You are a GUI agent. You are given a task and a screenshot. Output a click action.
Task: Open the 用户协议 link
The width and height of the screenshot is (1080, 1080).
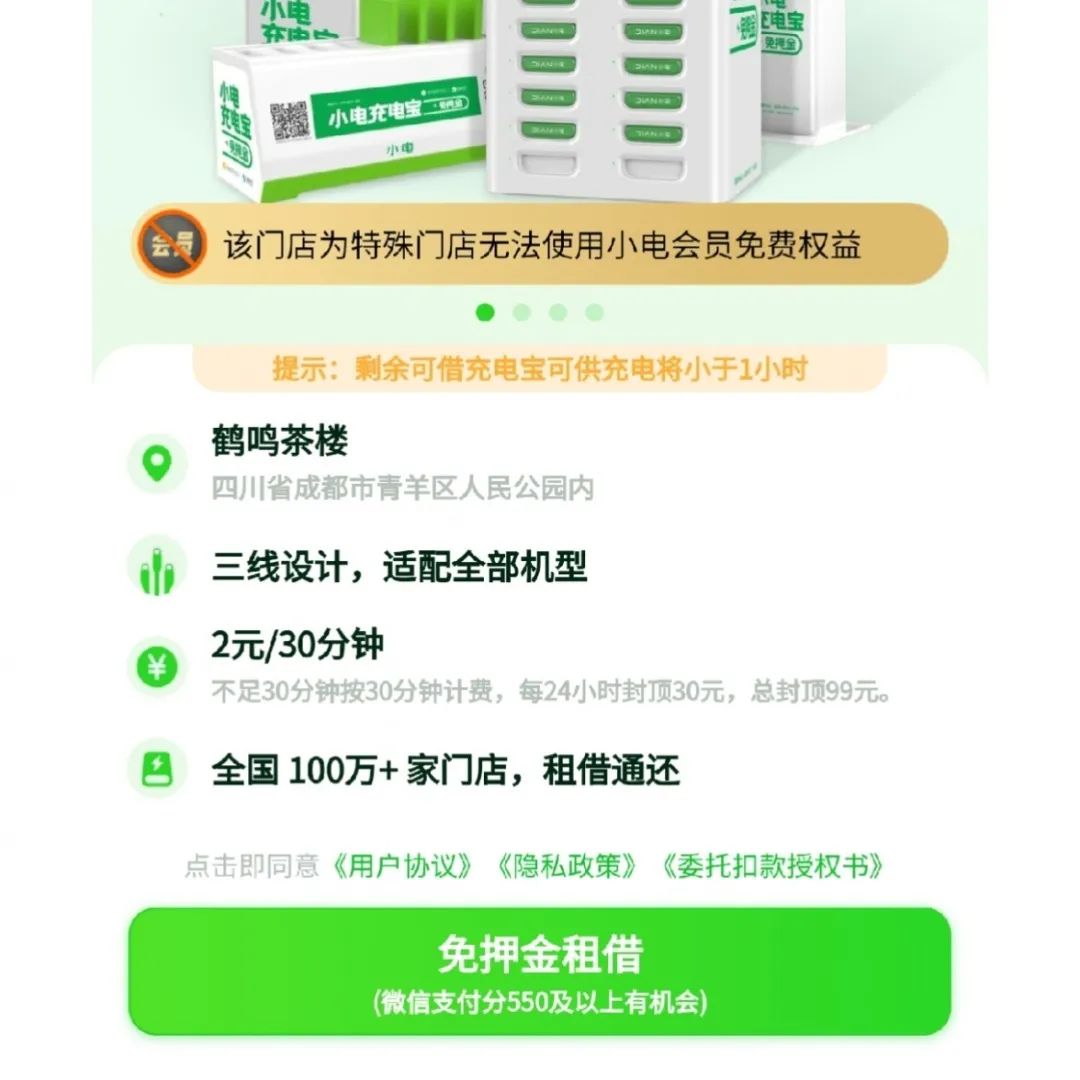coord(402,866)
